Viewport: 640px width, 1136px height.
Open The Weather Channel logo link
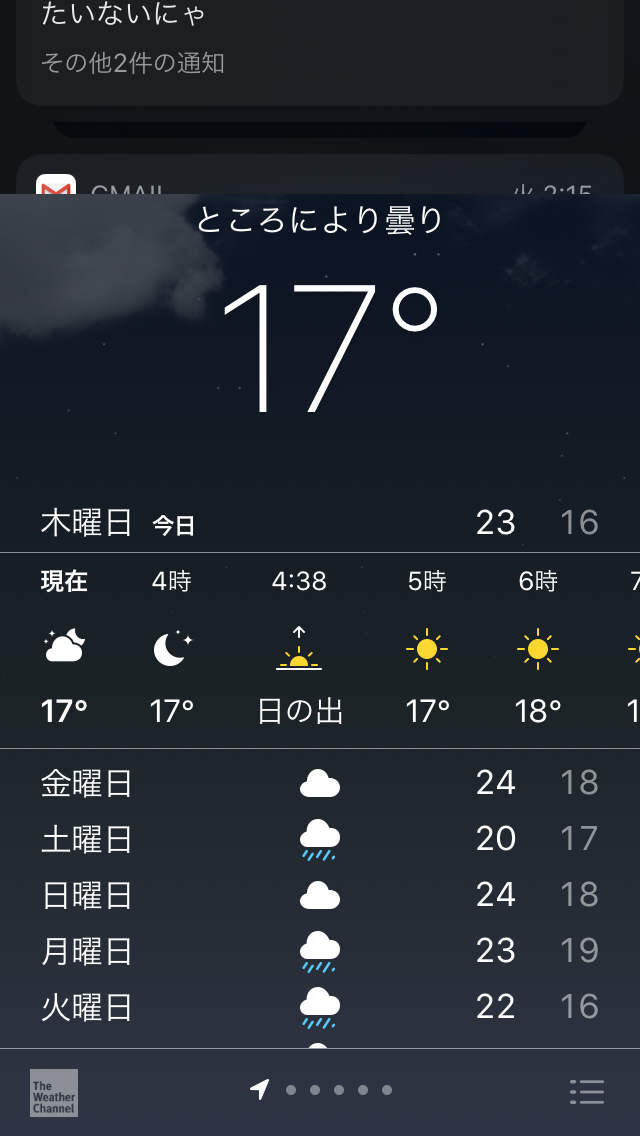54,1092
